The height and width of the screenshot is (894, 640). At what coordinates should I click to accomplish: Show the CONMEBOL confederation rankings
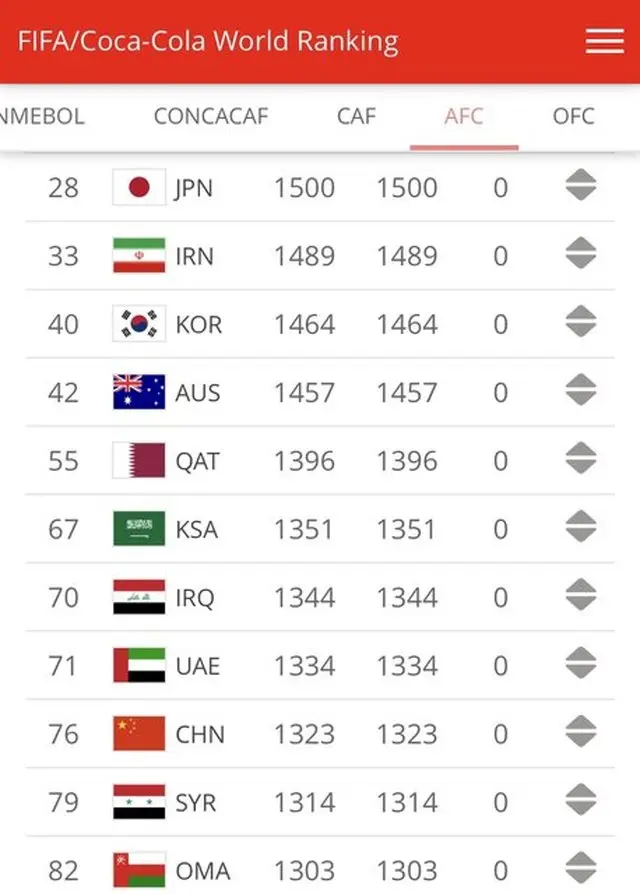tap(40, 116)
